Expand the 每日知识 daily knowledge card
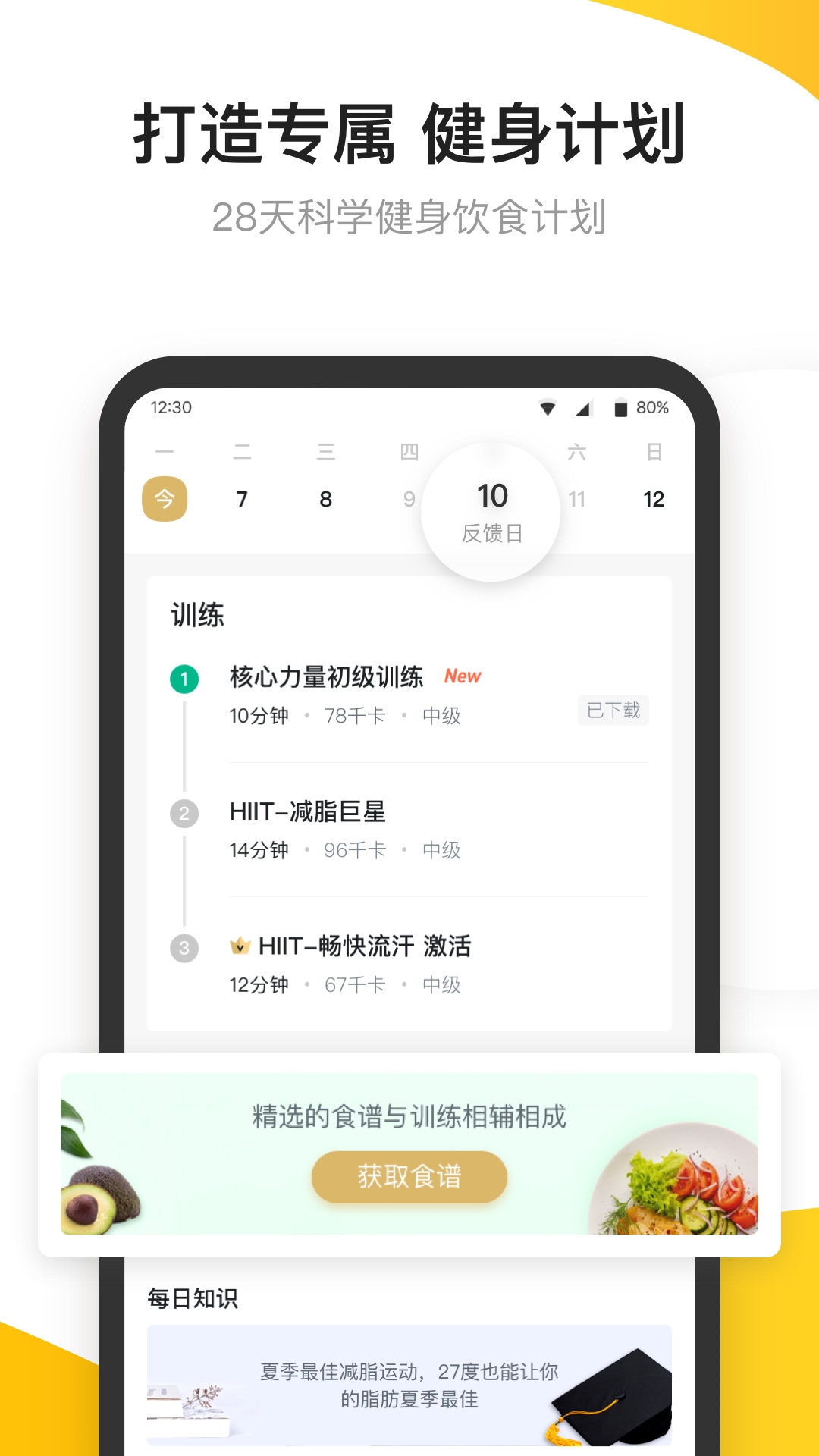 193,1298
